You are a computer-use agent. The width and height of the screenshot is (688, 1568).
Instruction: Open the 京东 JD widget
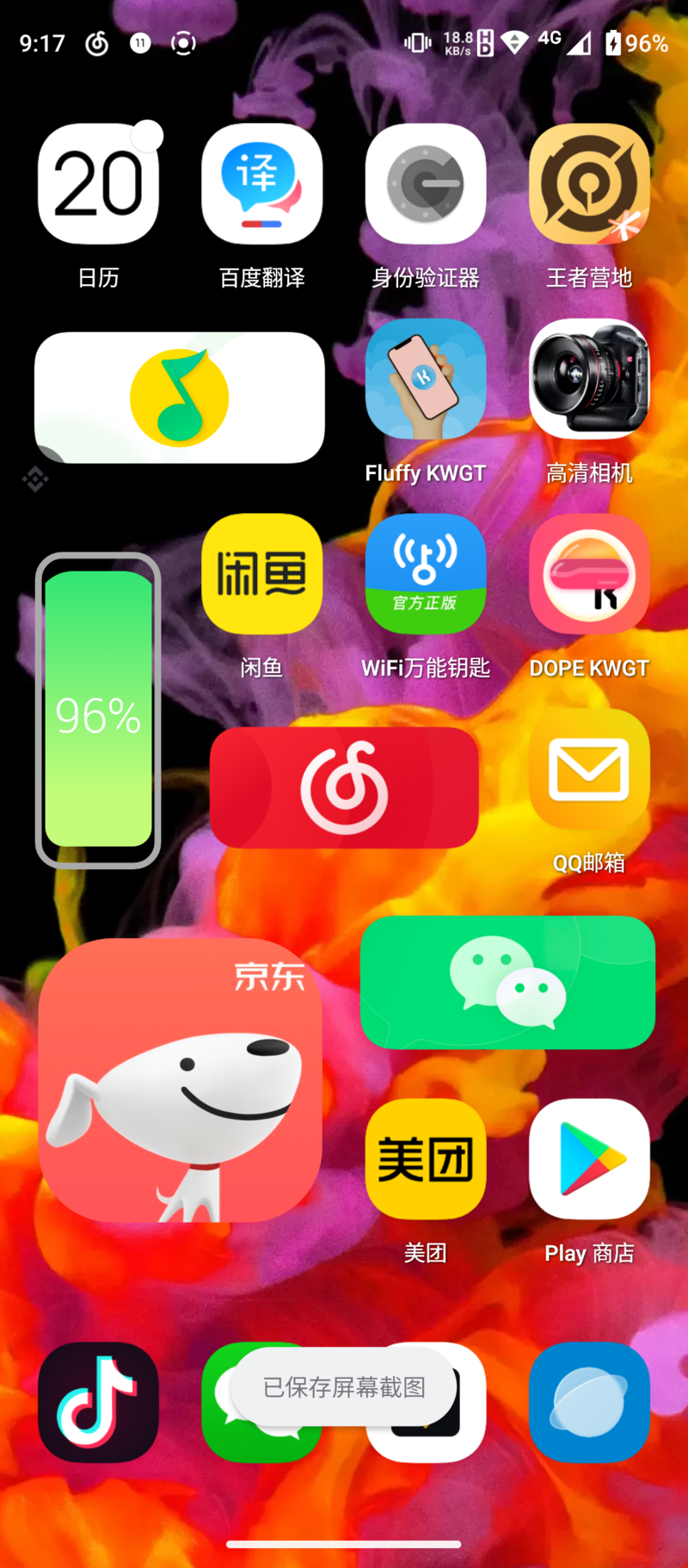[x=180, y=1080]
